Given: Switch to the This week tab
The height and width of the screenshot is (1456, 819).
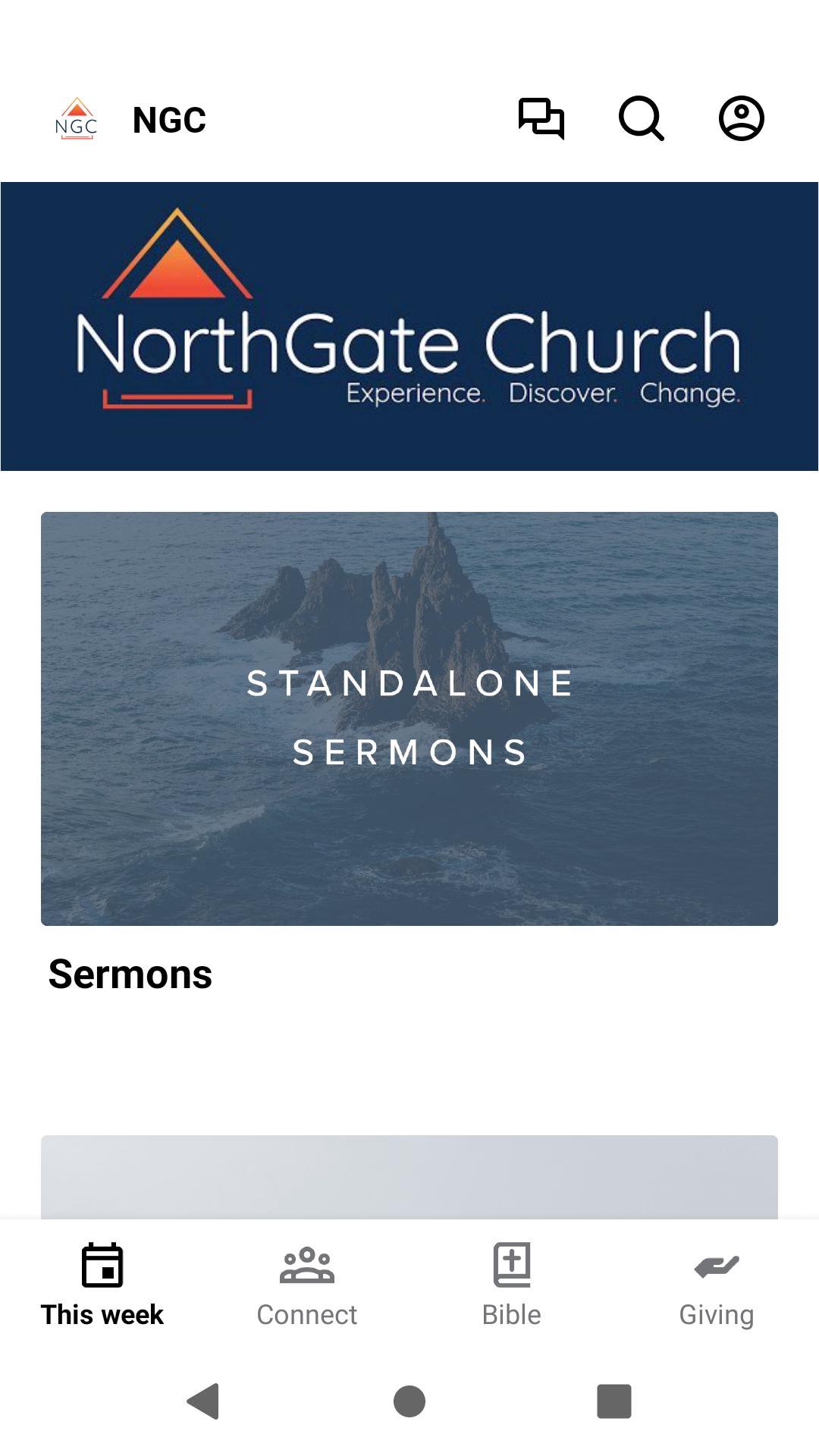Looking at the screenshot, I should [102, 1285].
